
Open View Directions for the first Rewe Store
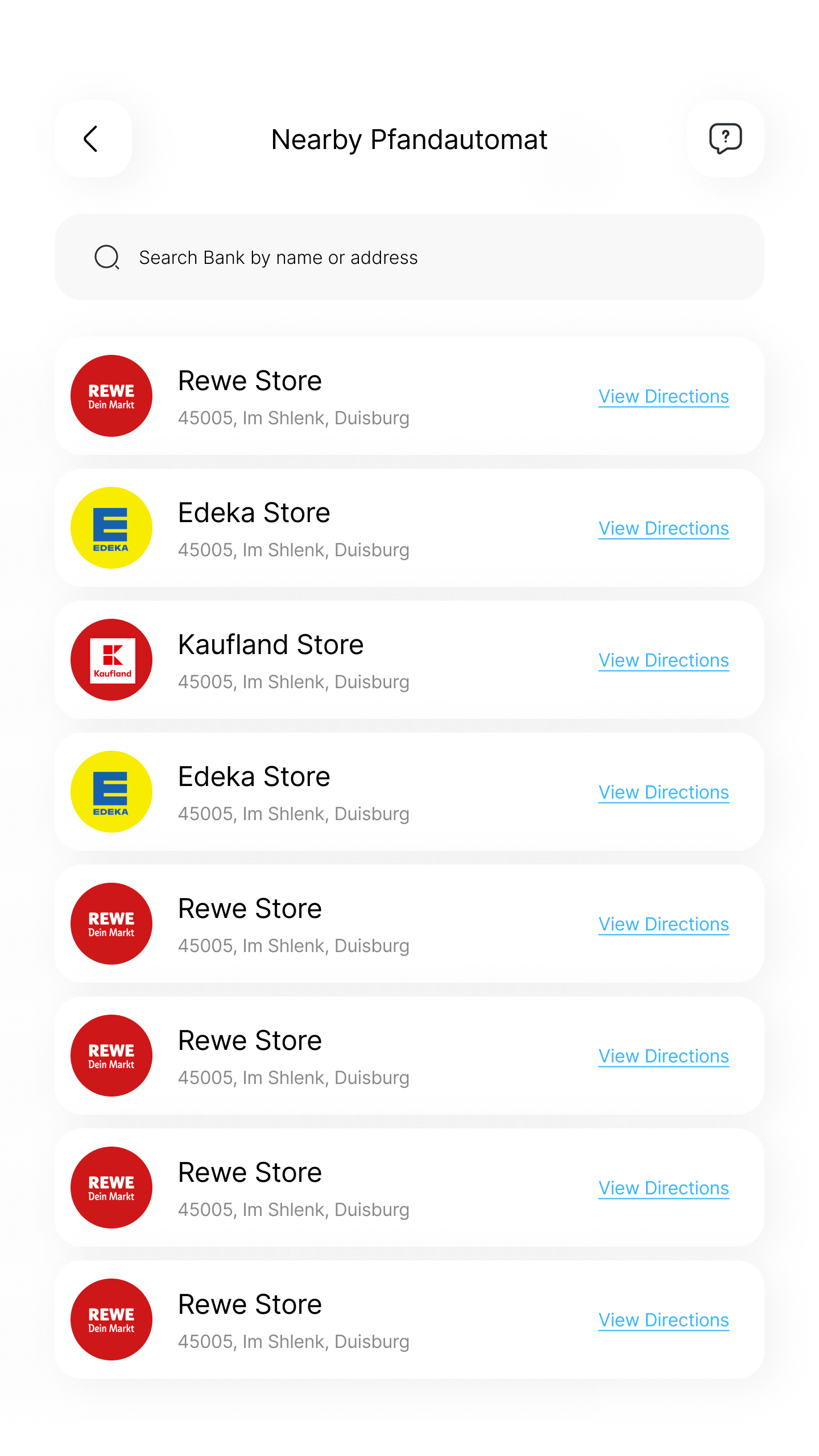[663, 396]
